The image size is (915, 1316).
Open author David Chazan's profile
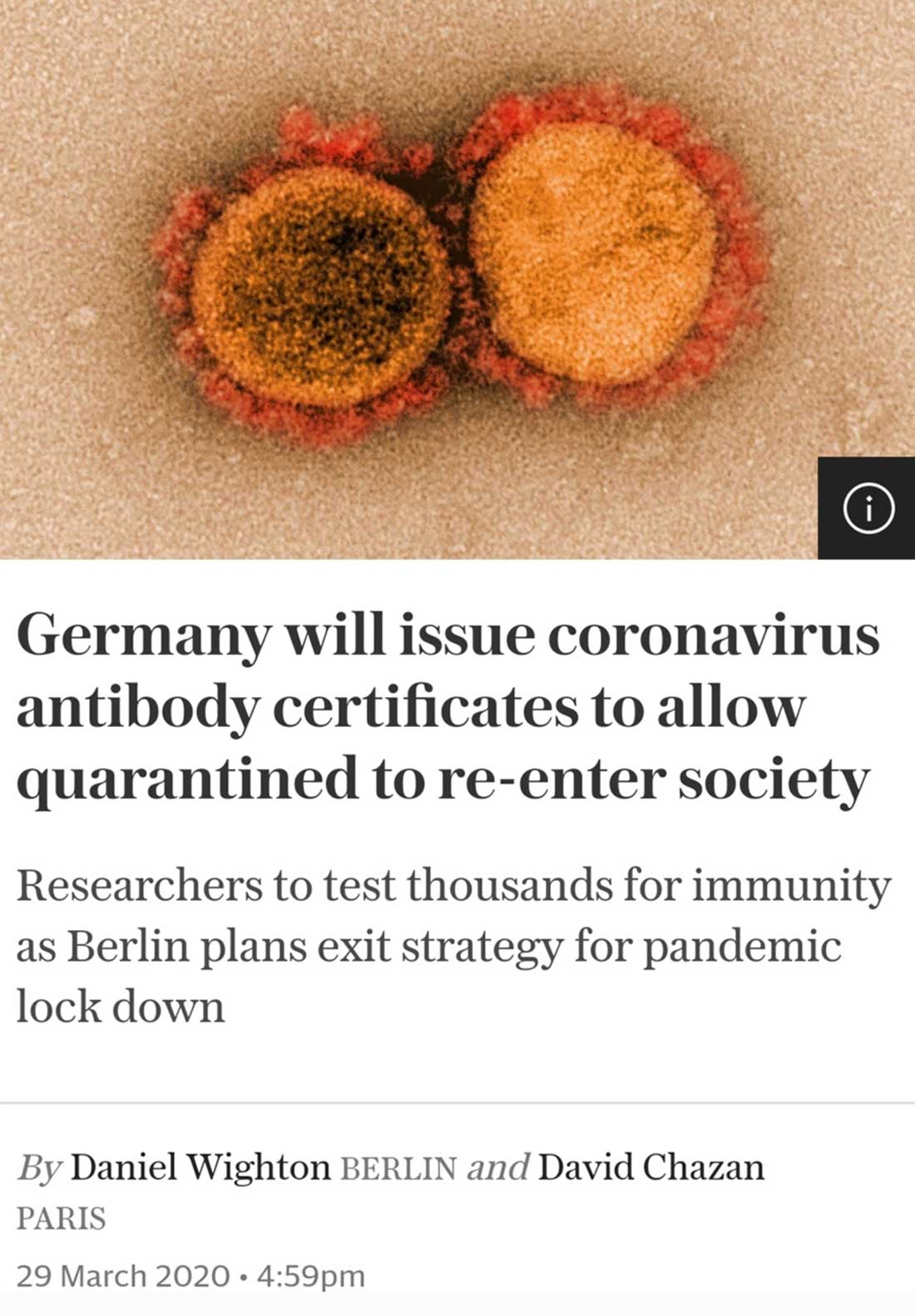[650, 1167]
